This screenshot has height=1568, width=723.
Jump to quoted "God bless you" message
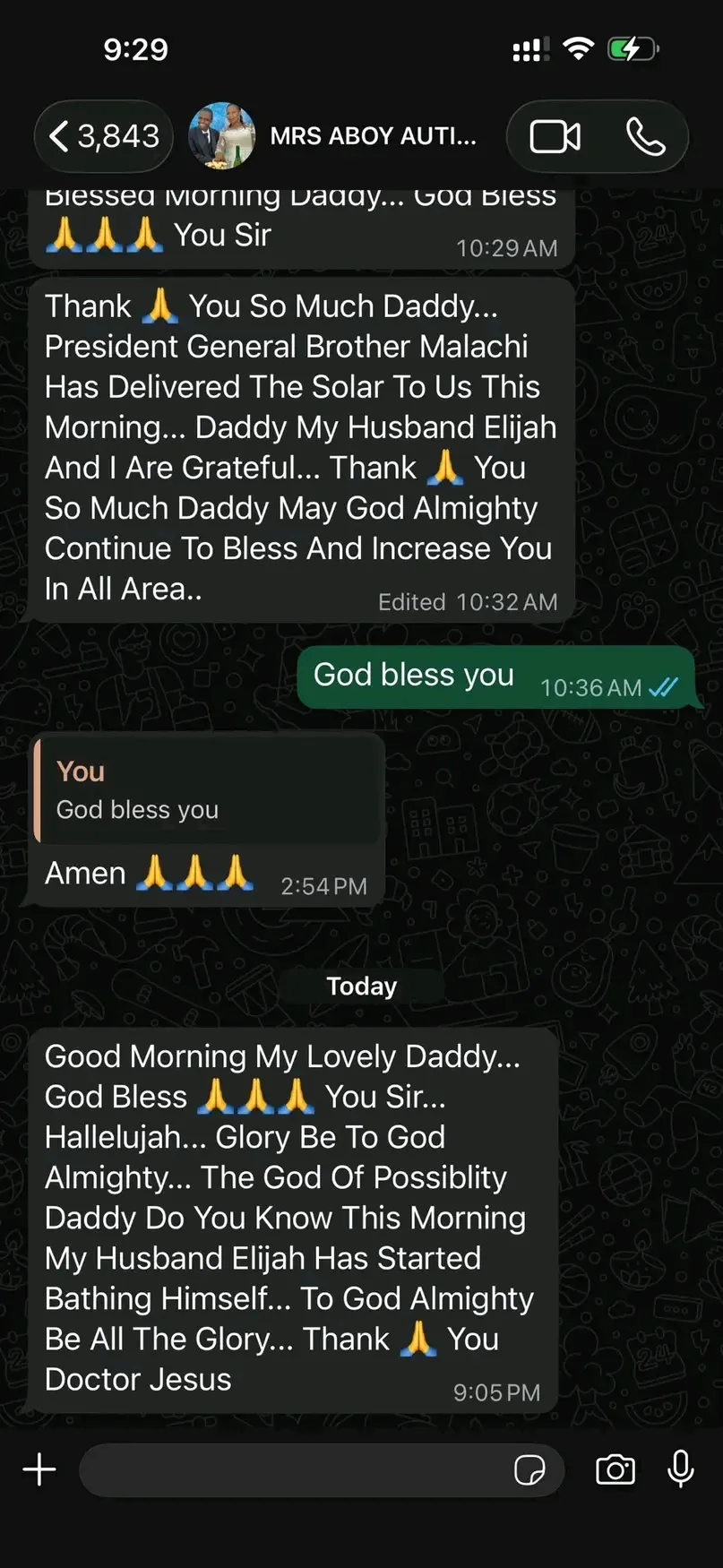(x=208, y=790)
